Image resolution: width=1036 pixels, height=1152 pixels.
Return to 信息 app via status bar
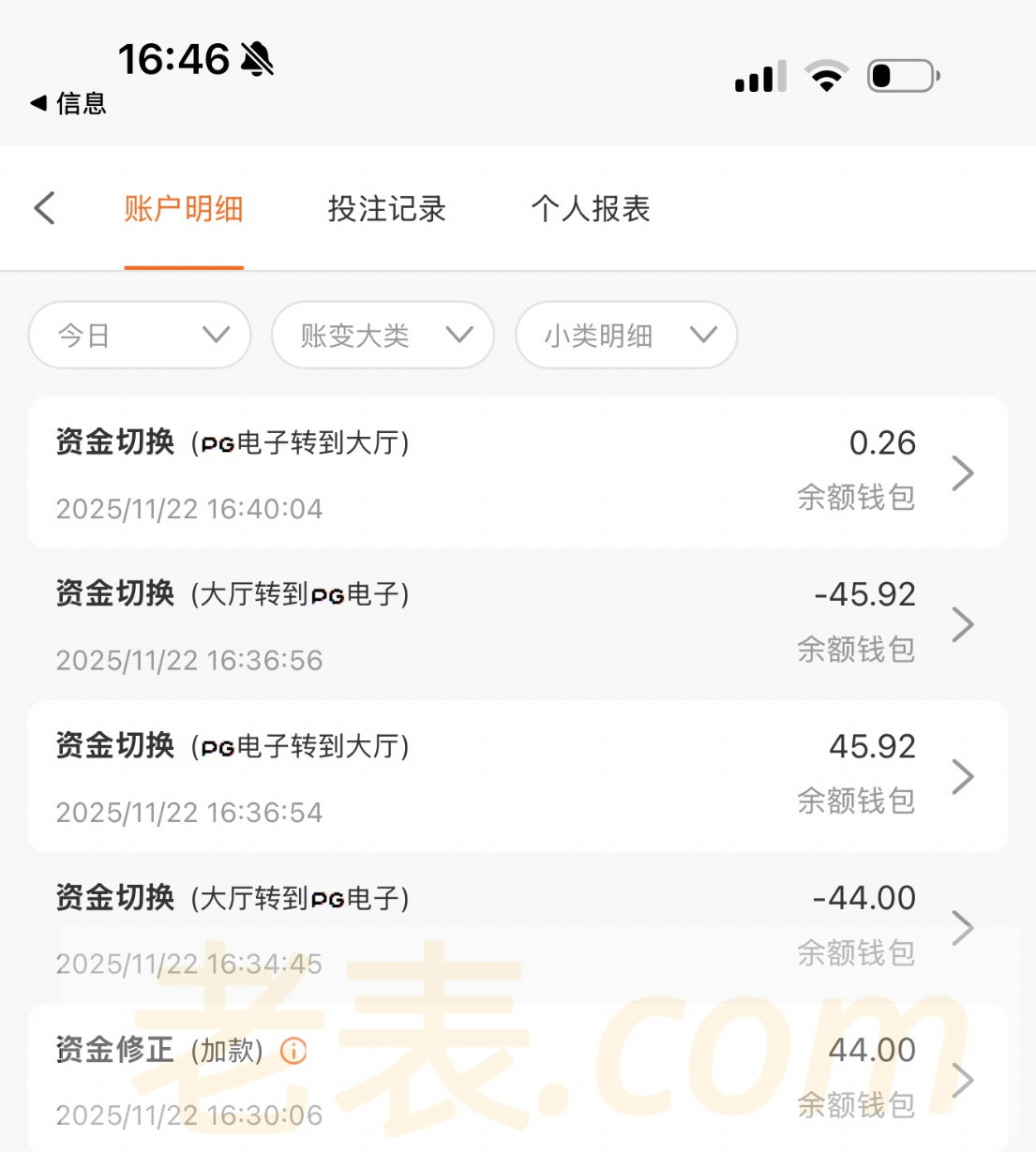click(68, 103)
